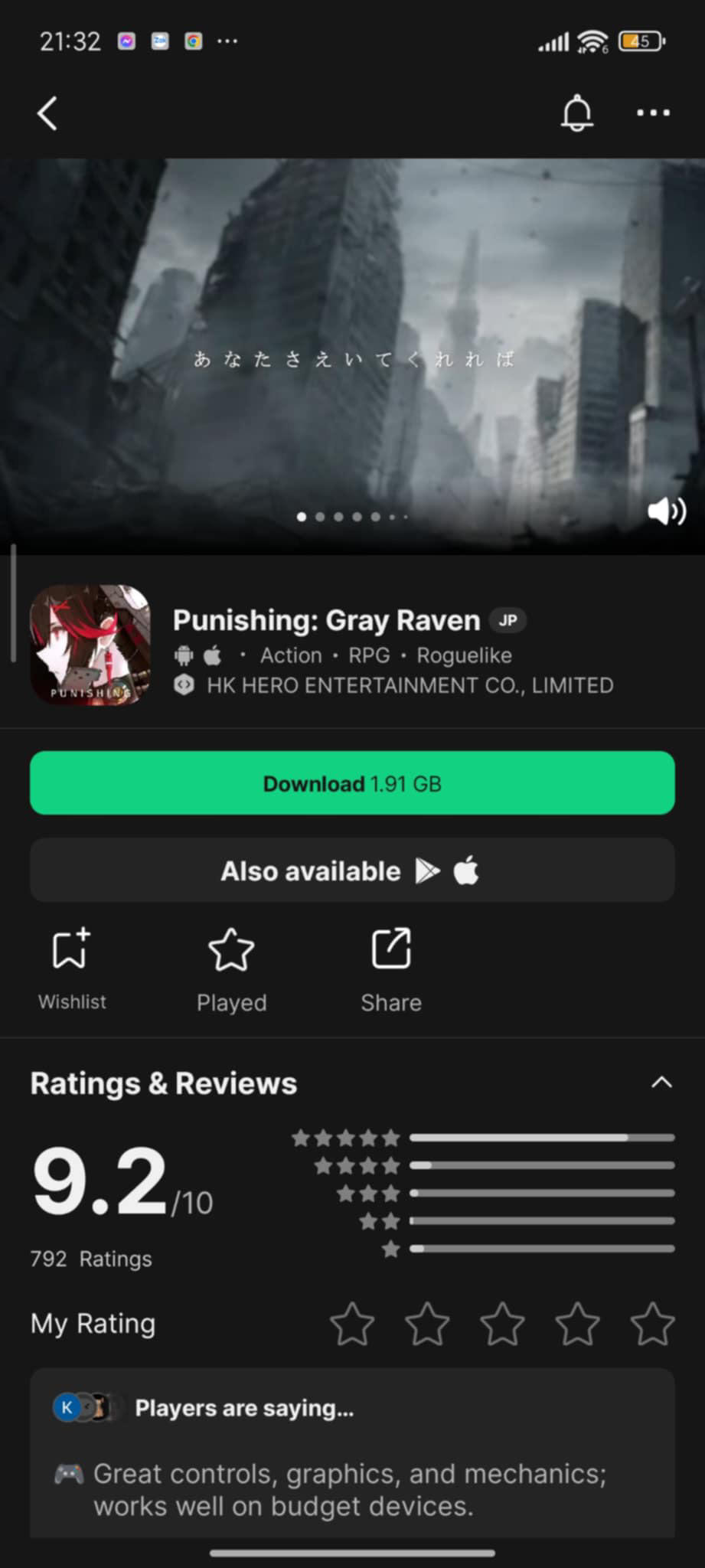
Task: Give a one-star My Rating
Action: [x=352, y=1324]
